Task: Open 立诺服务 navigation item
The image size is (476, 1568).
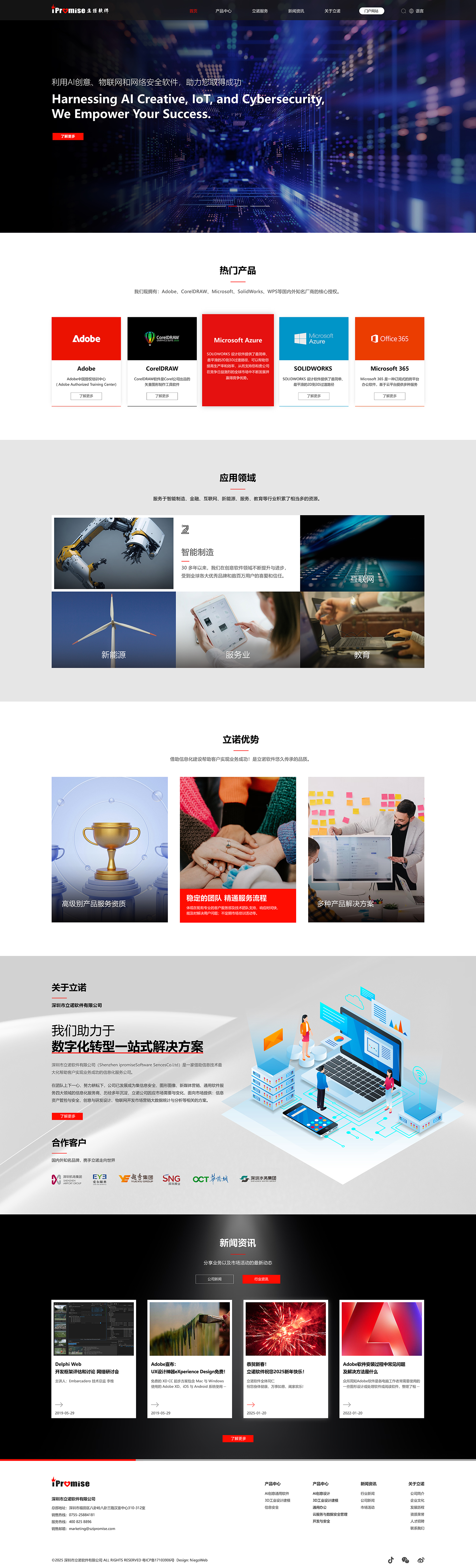Action: coord(260,11)
